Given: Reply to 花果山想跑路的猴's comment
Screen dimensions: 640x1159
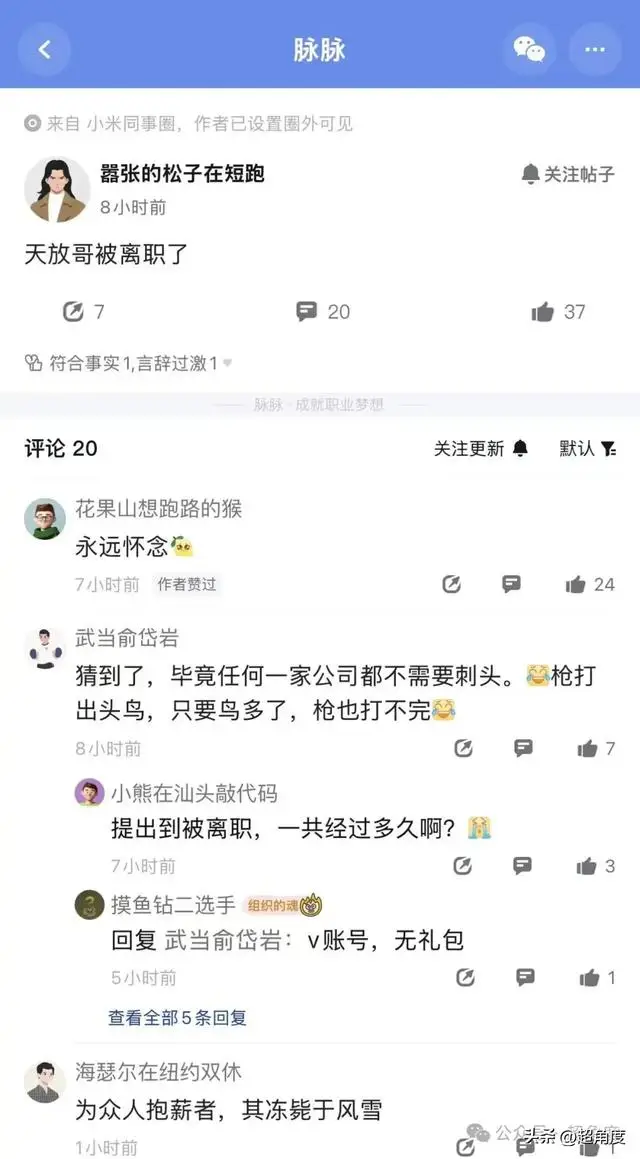Looking at the screenshot, I should point(512,584).
